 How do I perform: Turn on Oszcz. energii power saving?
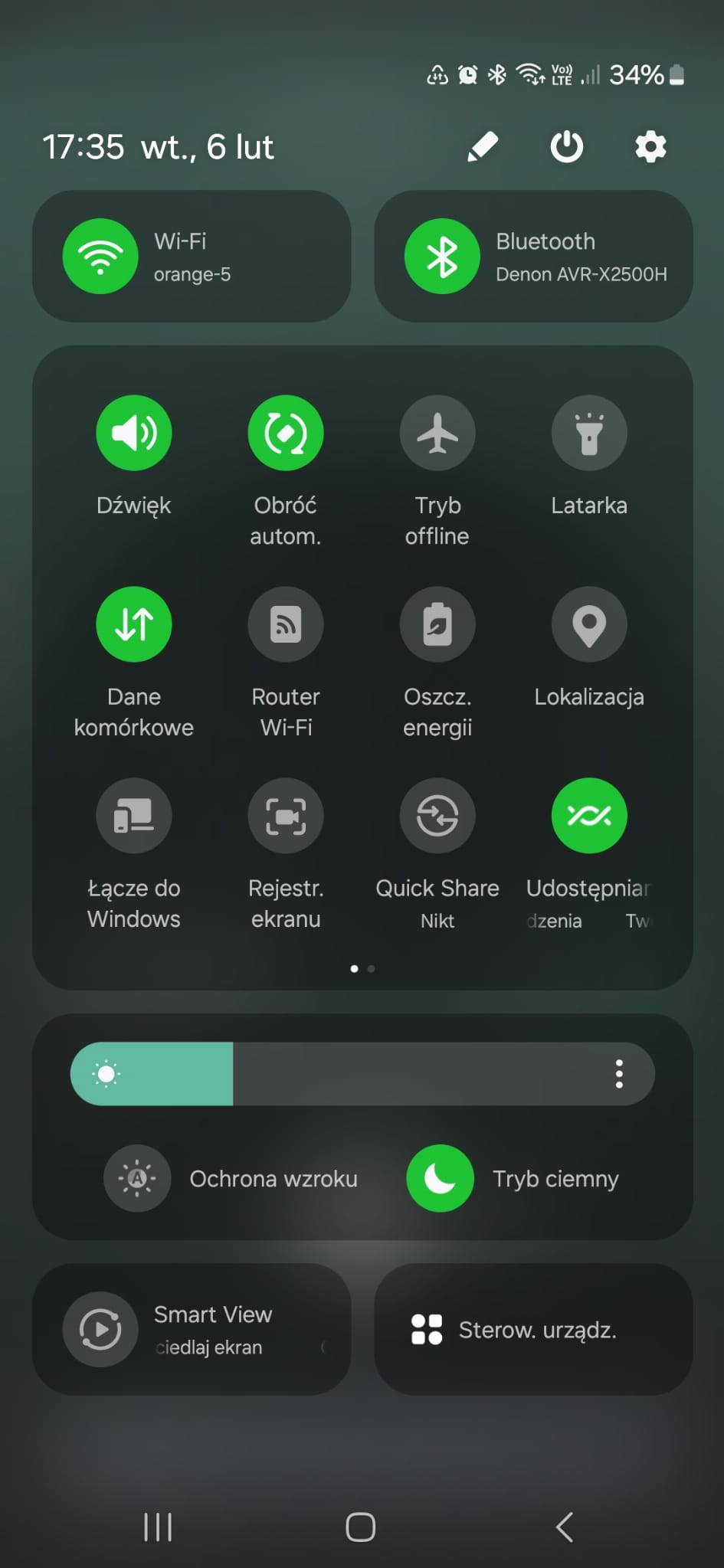(x=437, y=624)
